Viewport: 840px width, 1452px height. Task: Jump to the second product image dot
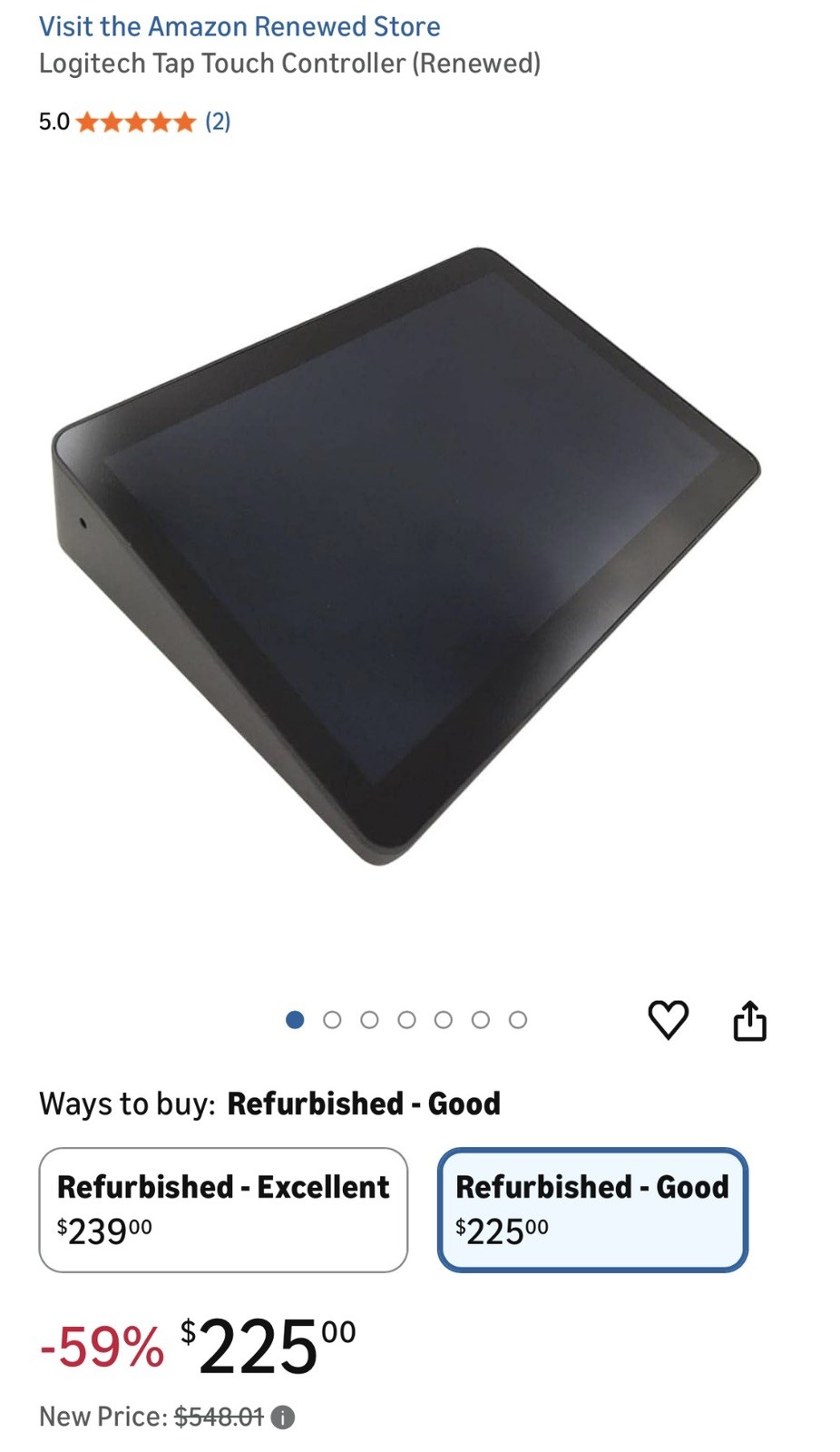(x=332, y=1020)
